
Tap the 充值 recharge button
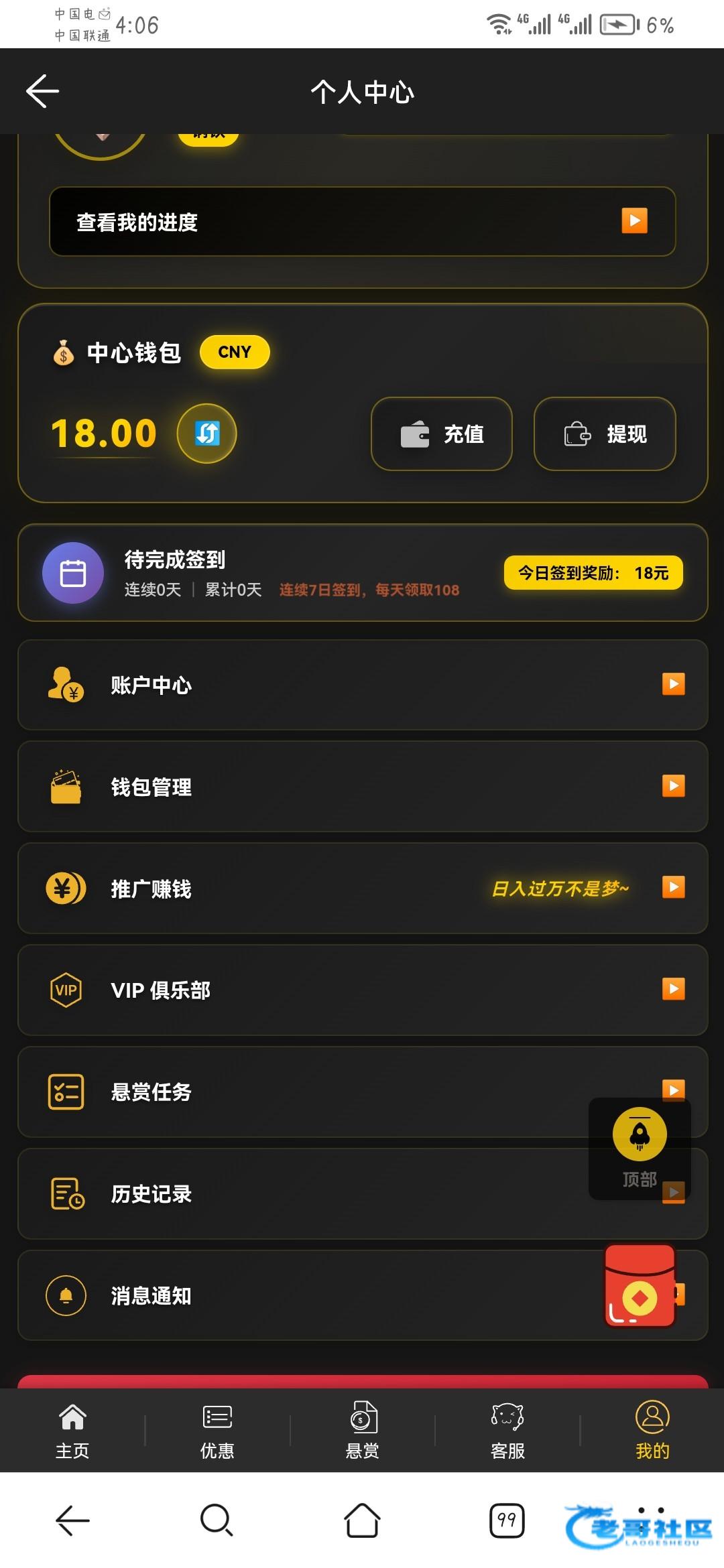442,434
